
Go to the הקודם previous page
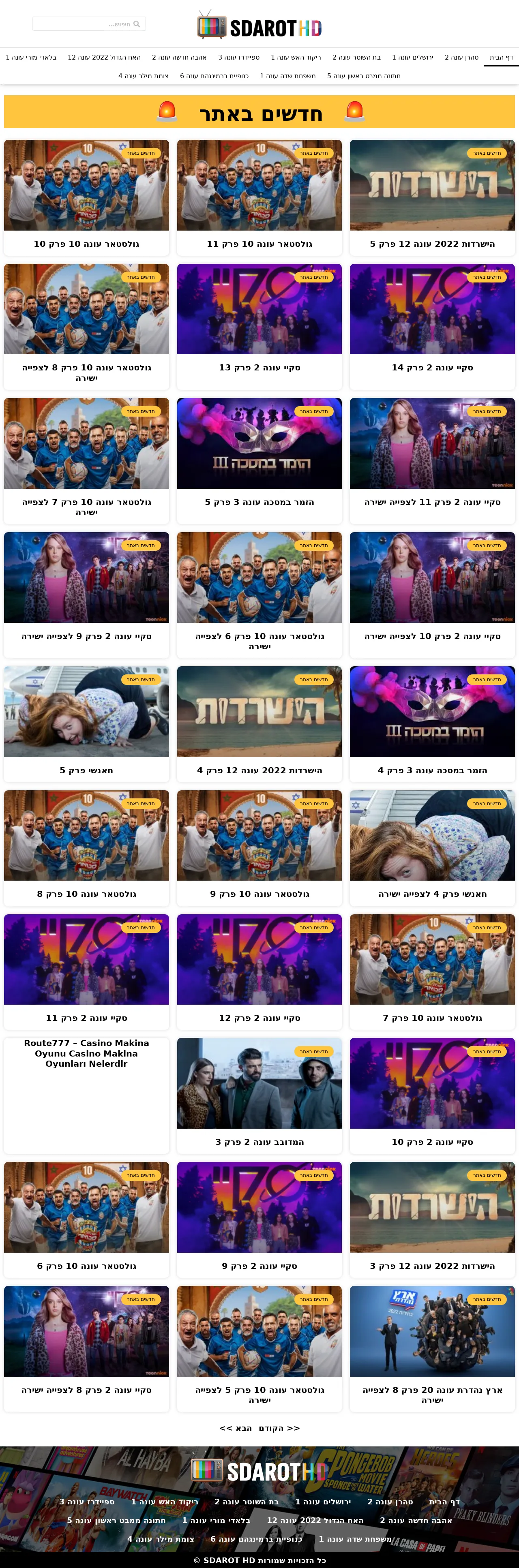[279, 1428]
